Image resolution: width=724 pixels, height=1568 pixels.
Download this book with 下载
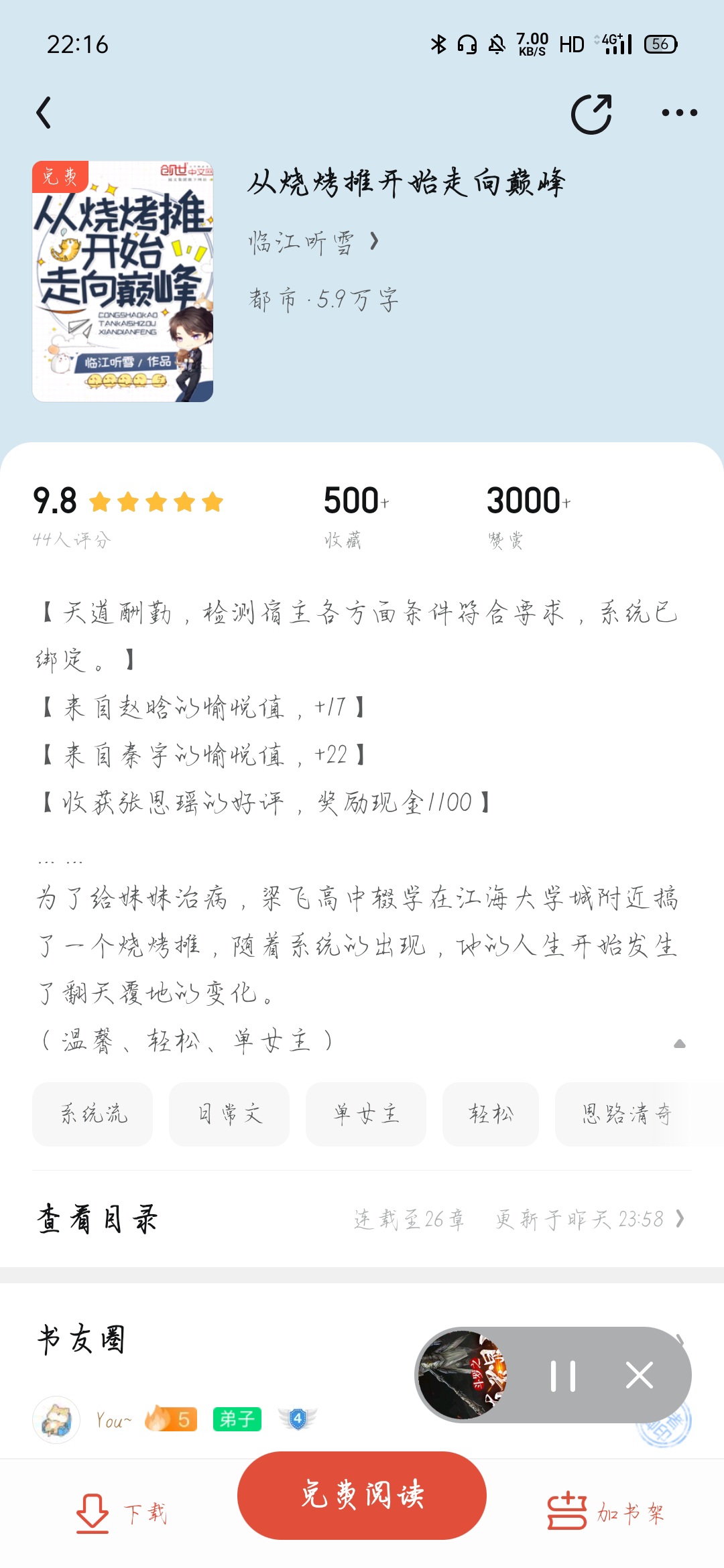(x=122, y=1513)
